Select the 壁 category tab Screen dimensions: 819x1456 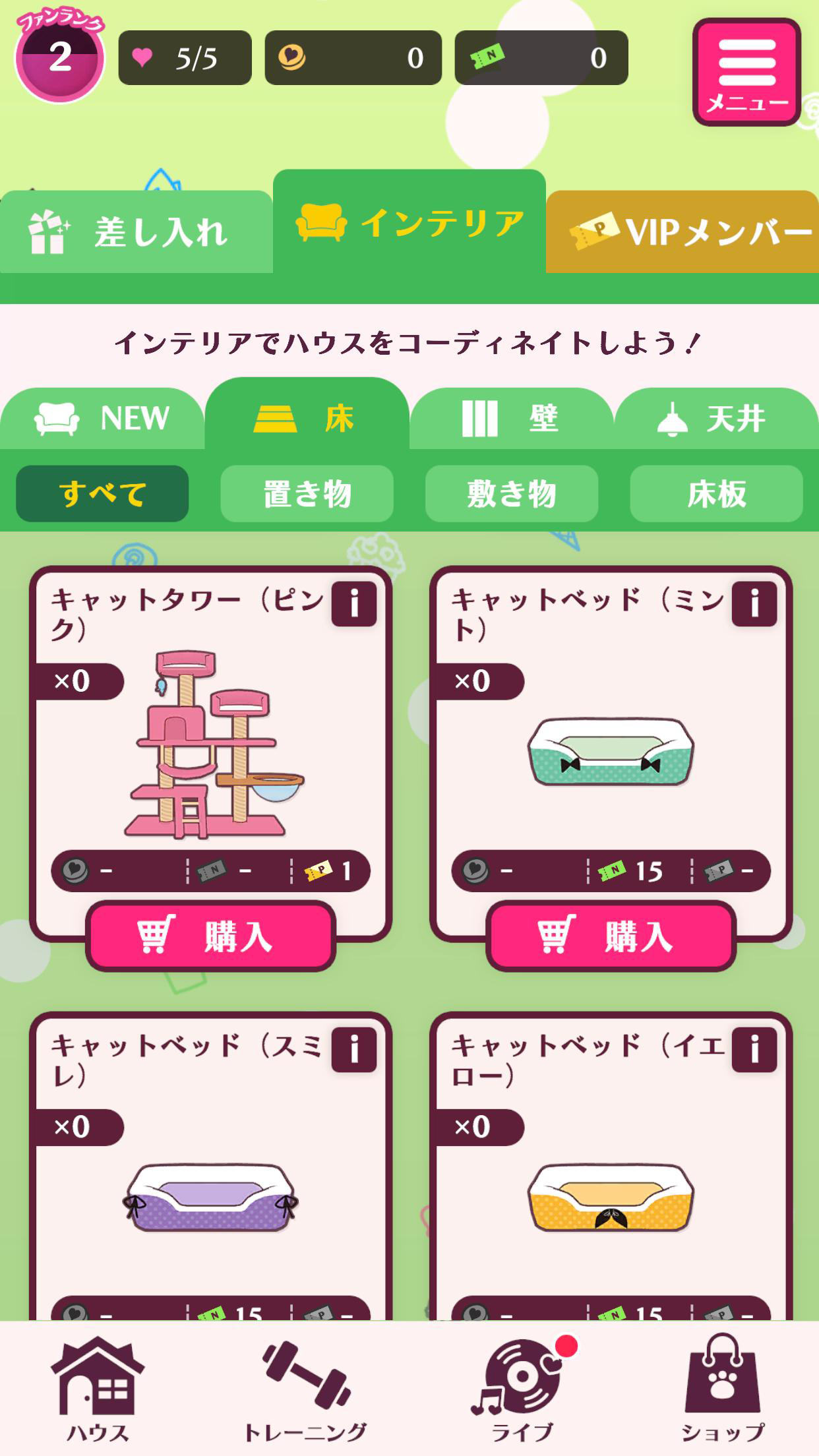pyautogui.click(x=511, y=418)
